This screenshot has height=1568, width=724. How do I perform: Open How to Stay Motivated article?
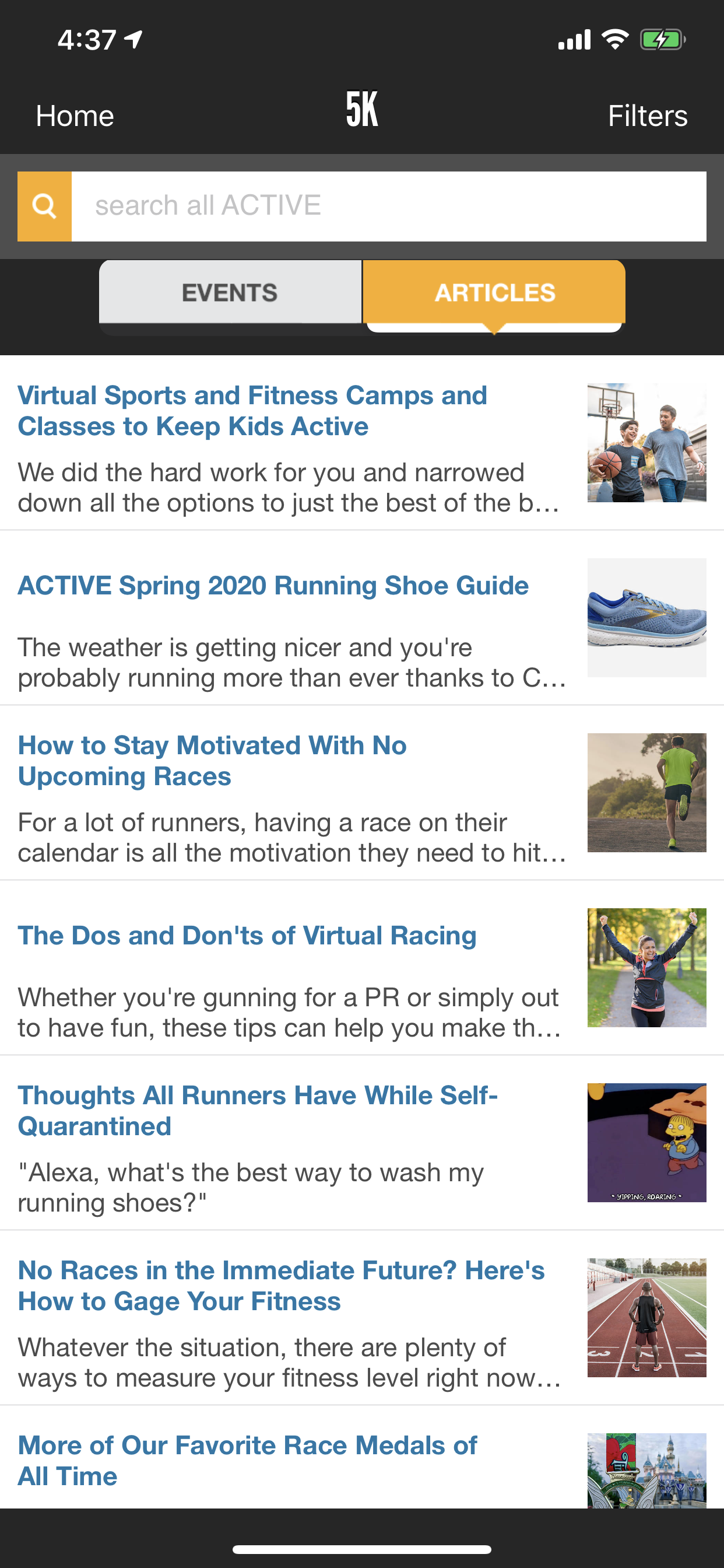point(212,761)
